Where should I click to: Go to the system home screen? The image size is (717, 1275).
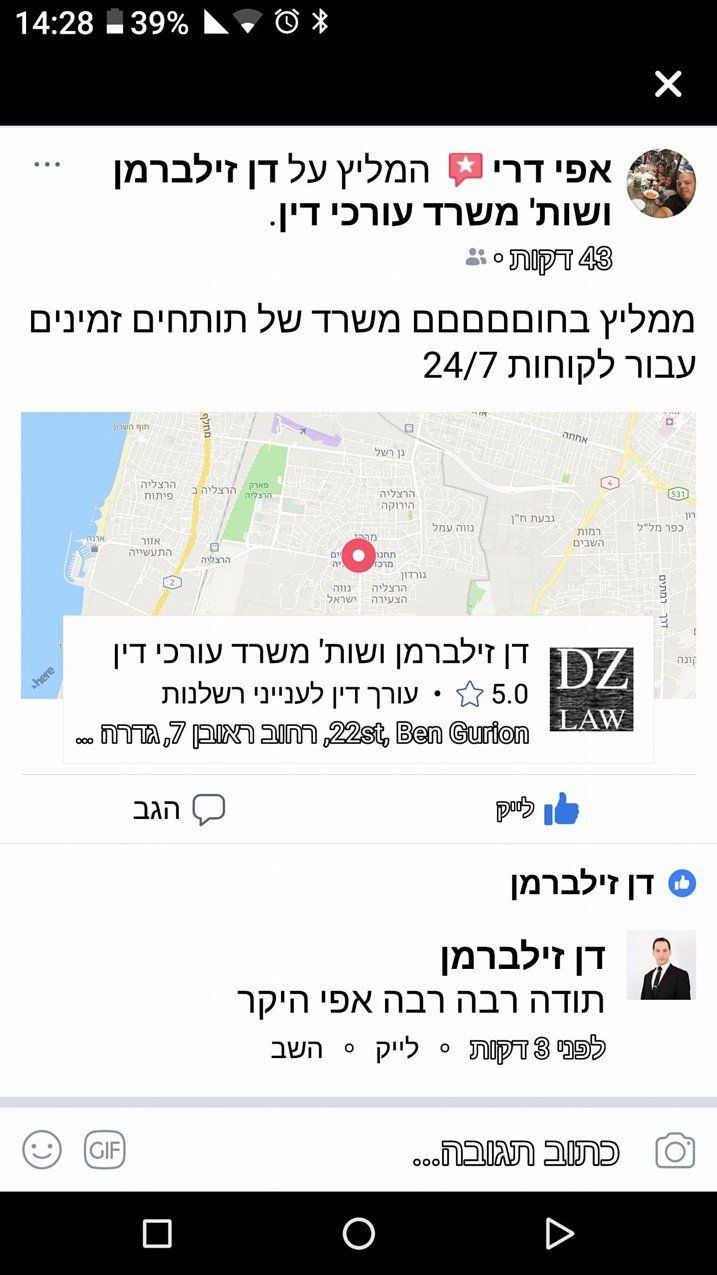point(358,1233)
